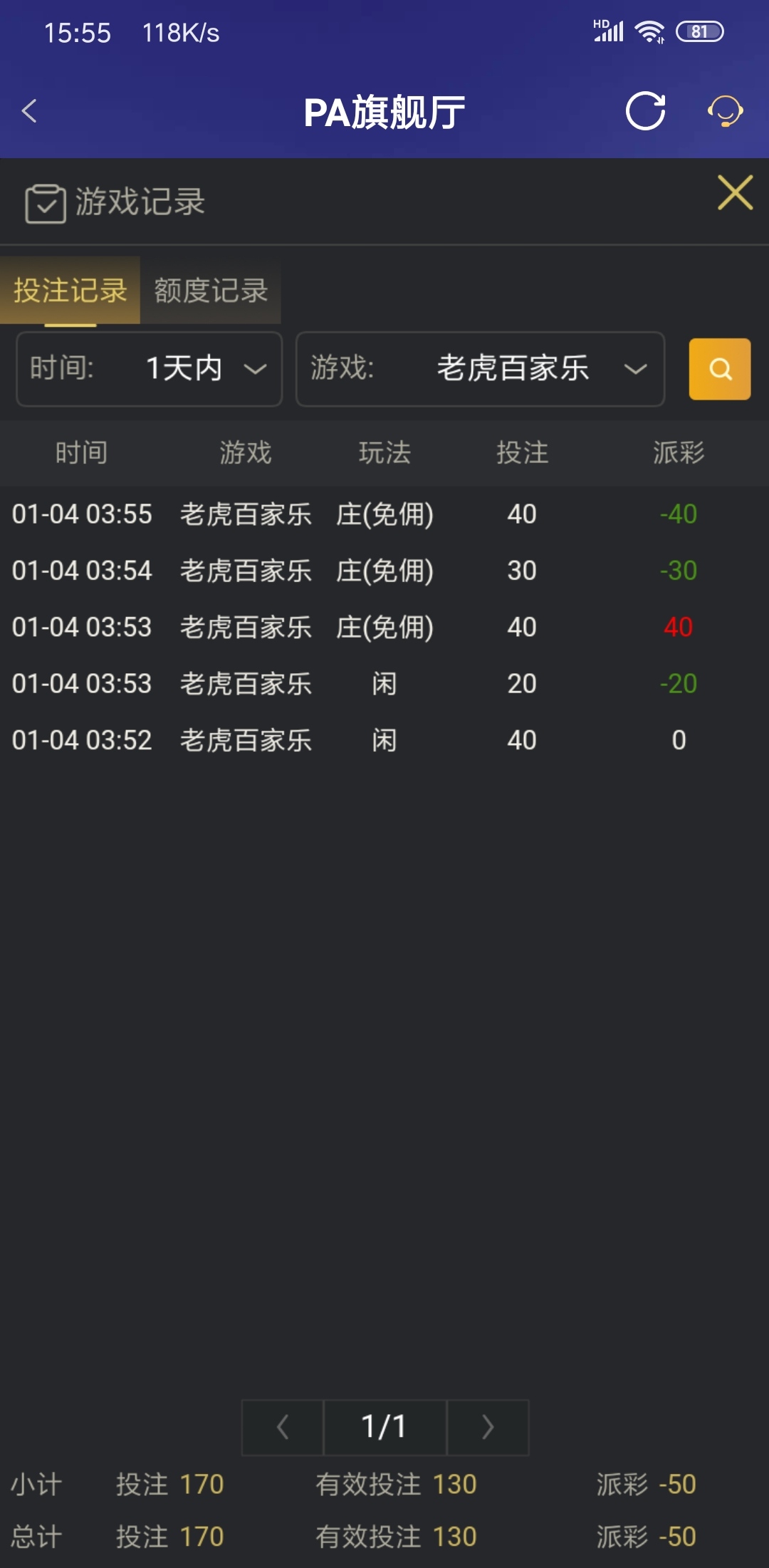Screen dimensions: 769x1568
Task: Open customer service headset icon
Action: (725, 111)
